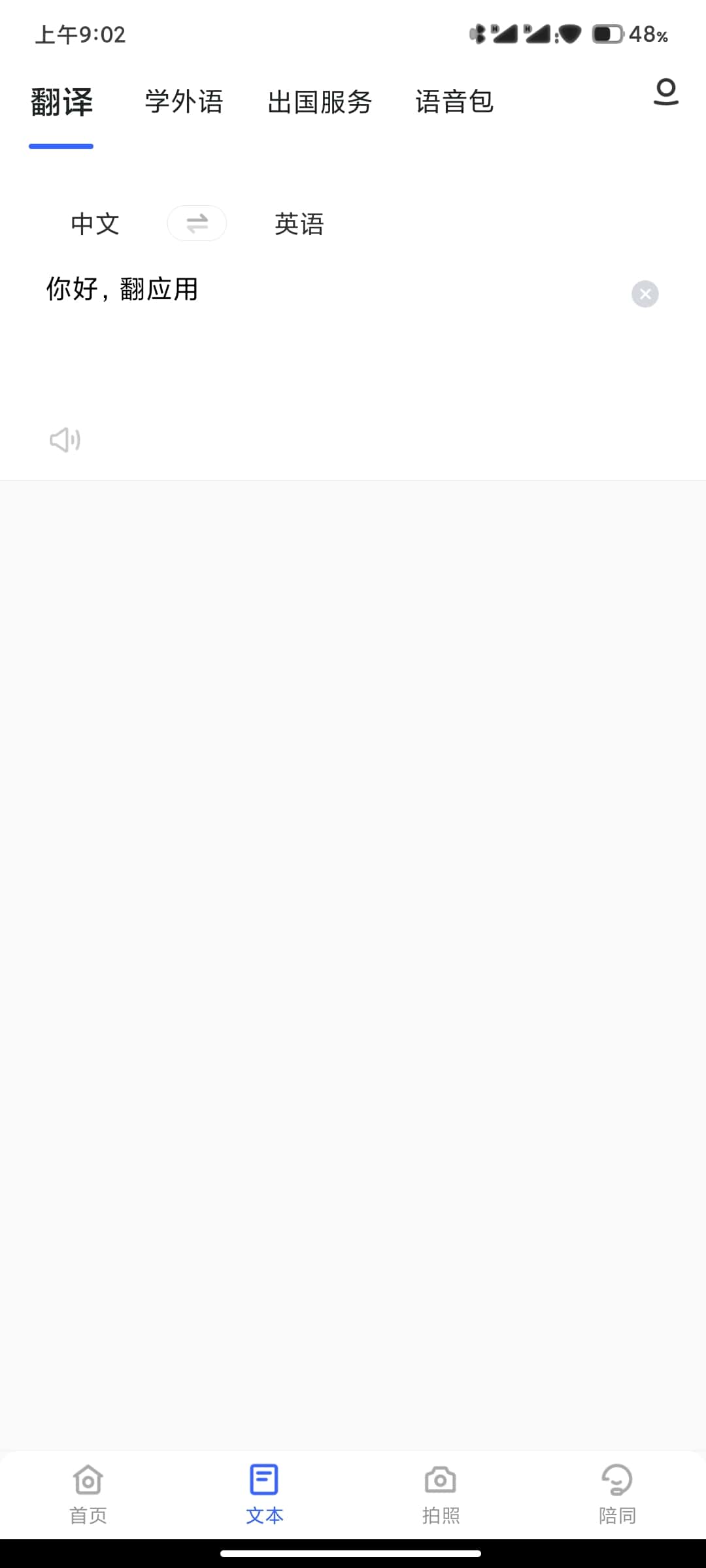The width and height of the screenshot is (706, 1568).
Task: Play the pronunciation speaker icon
Action: click(65, 440)
